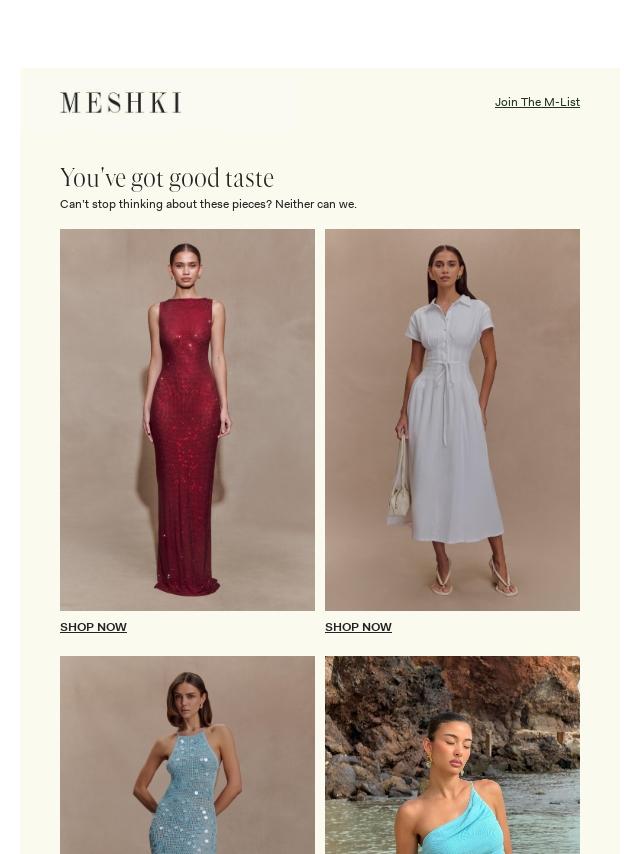This screenshot has width=640, height=854.
Task: View the blue sequin halter dress tile
Action: (x=187, y=754)
